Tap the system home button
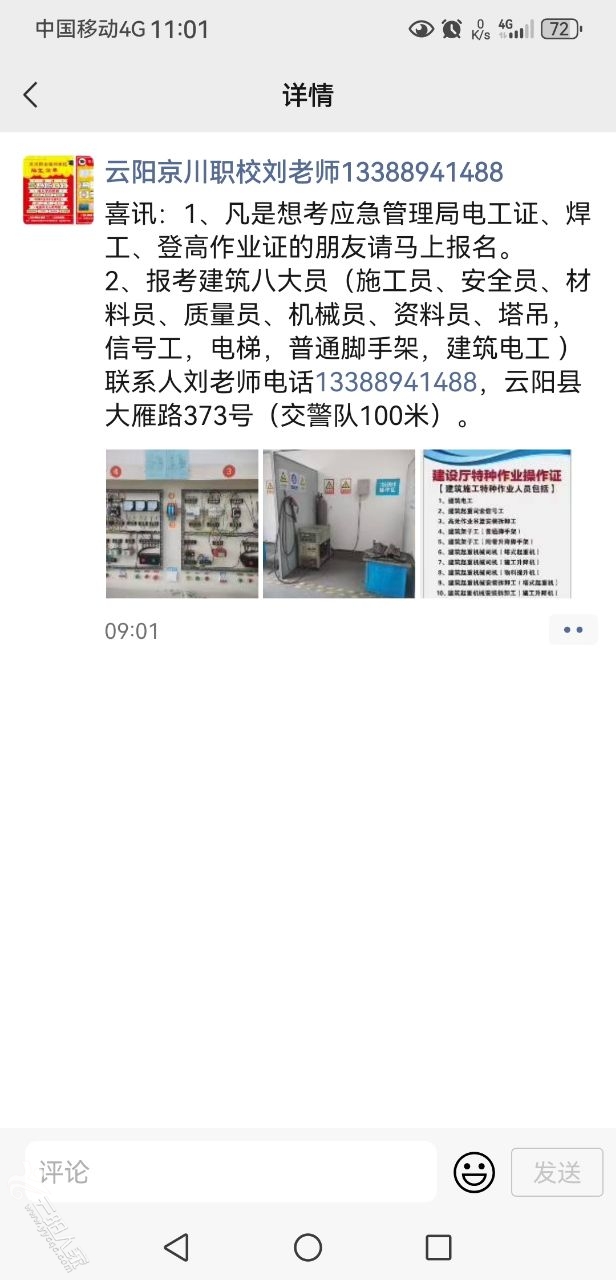The height and width of the screenshot is (1280, 616). [308, 1247]
